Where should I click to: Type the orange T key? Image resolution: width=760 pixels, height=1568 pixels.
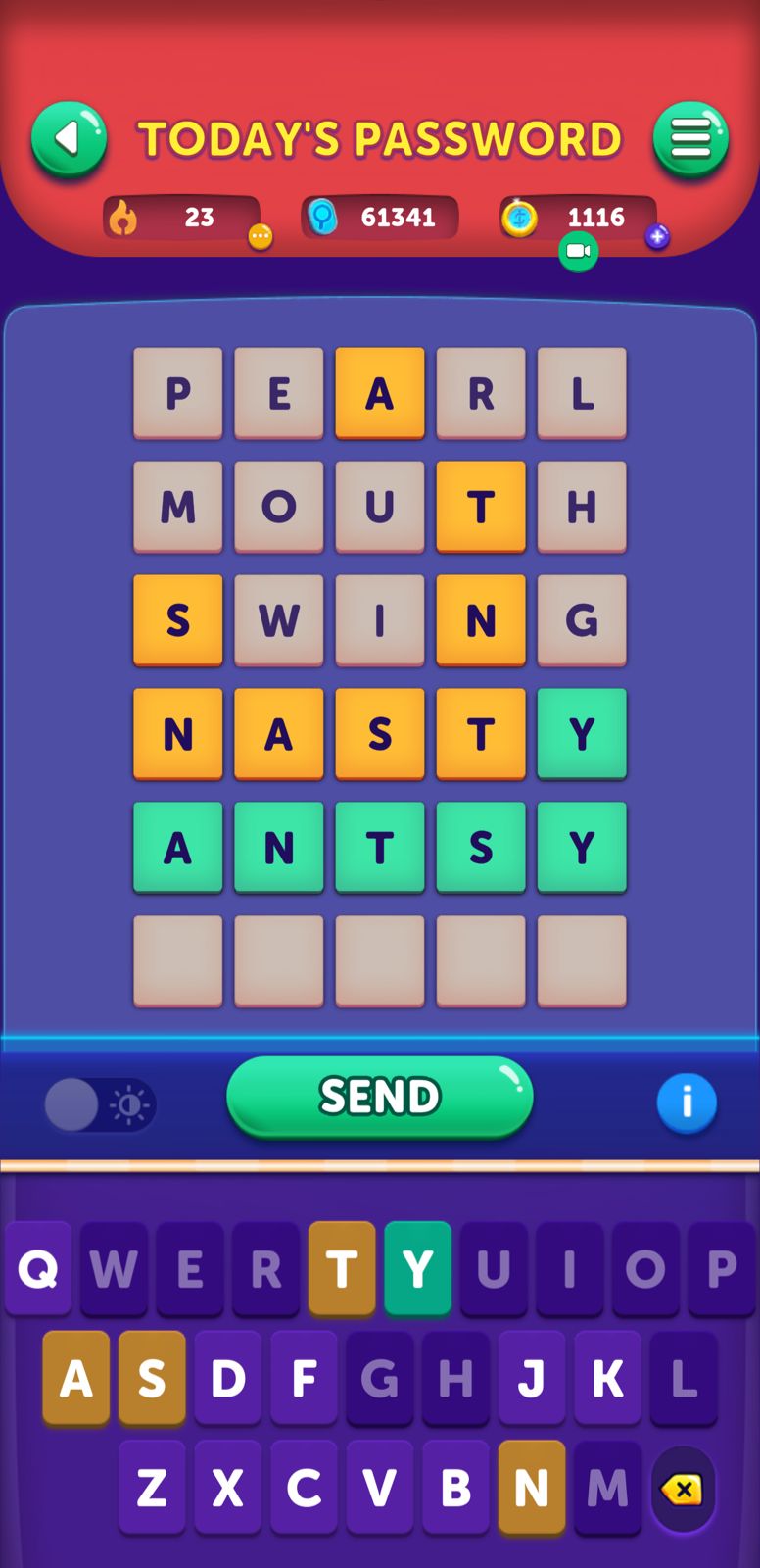tap(342, 1268)
